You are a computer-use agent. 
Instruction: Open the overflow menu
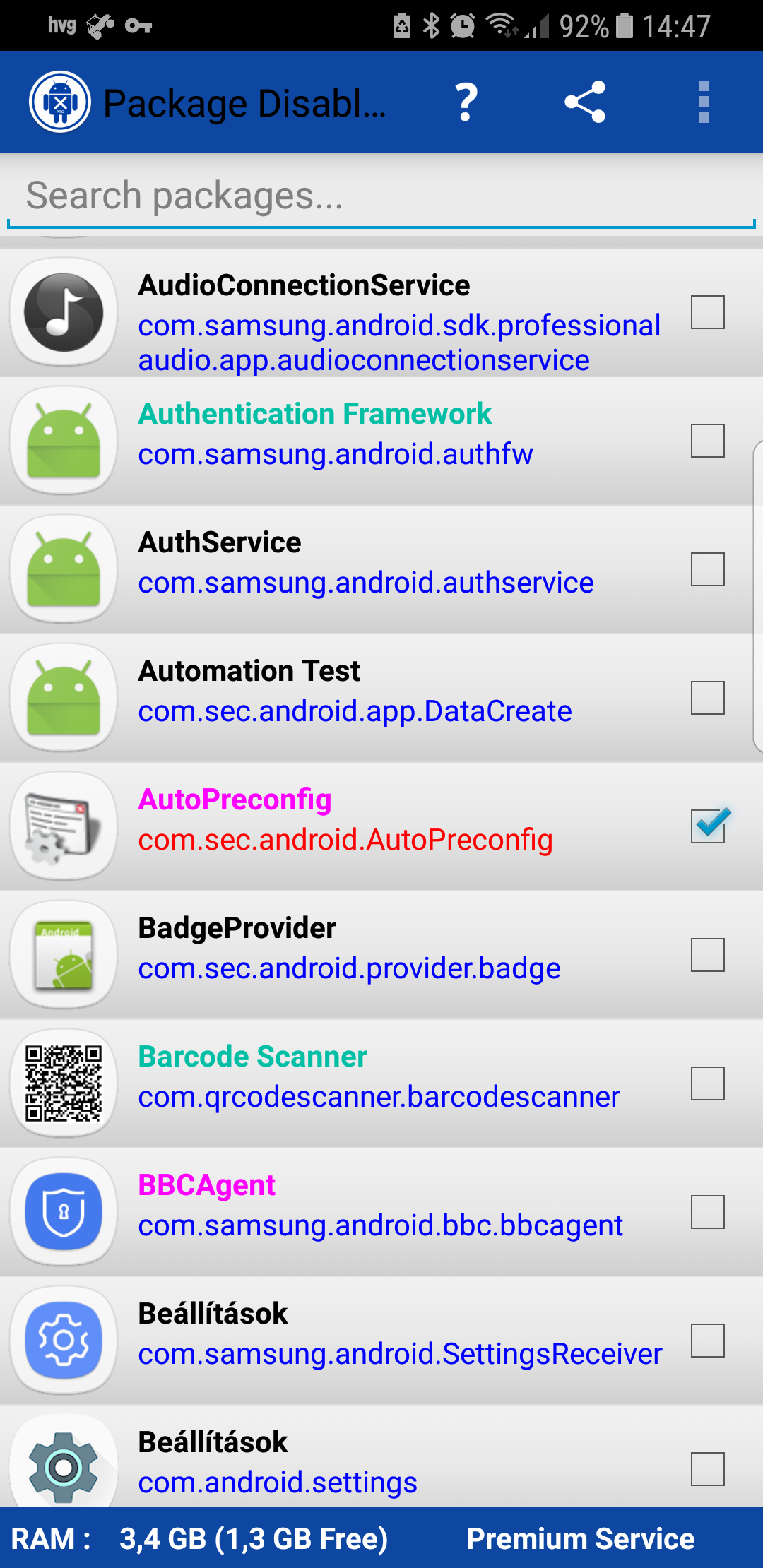click(x=704, y=102)
